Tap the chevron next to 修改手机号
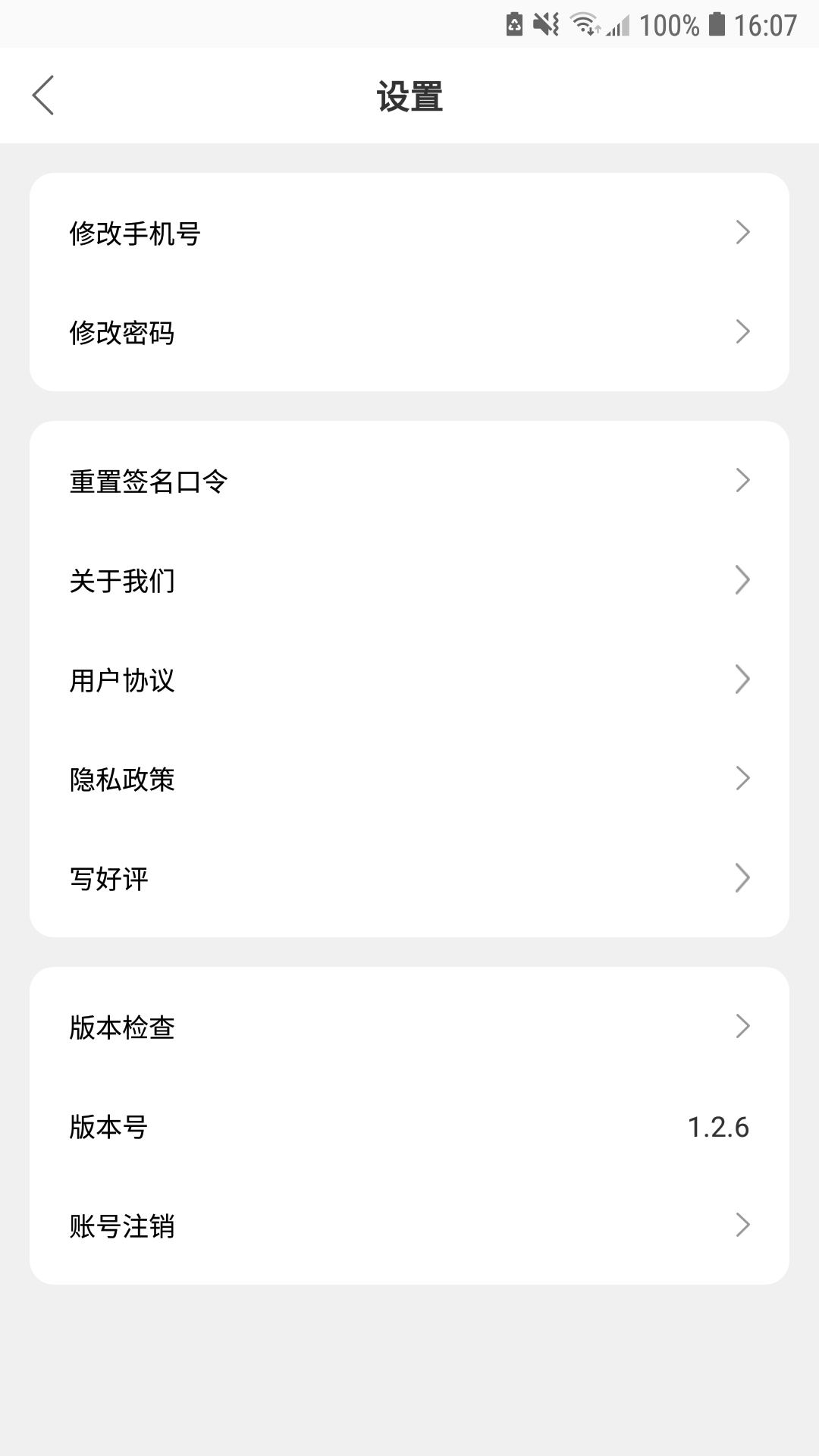819x1456 pixels. [x=744, y=234]
